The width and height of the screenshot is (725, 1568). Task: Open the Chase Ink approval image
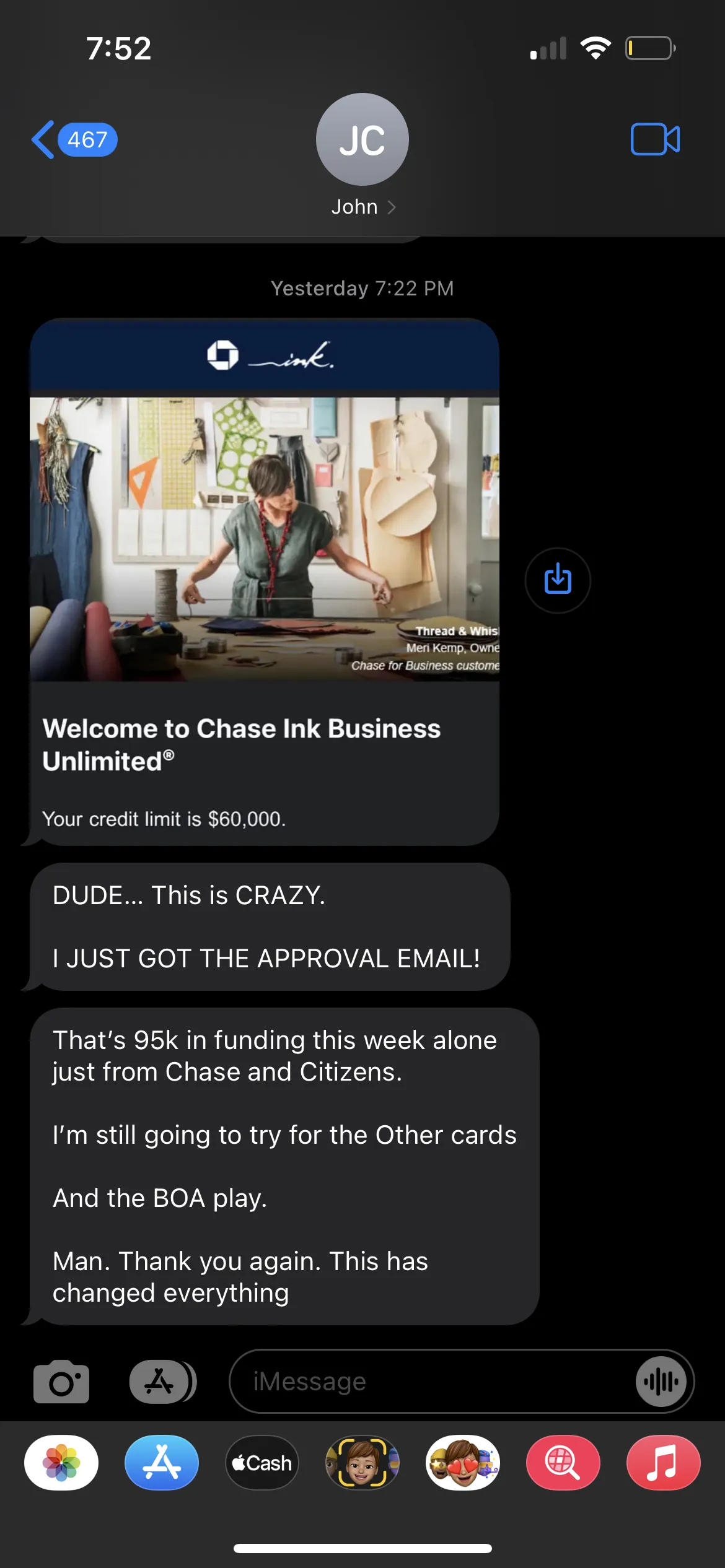click(265, 539)
